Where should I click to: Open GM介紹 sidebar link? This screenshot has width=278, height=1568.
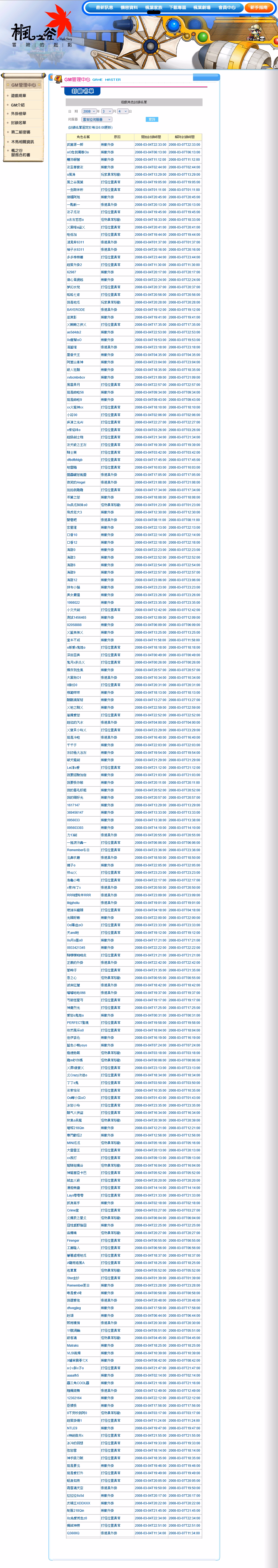(18, 105)
